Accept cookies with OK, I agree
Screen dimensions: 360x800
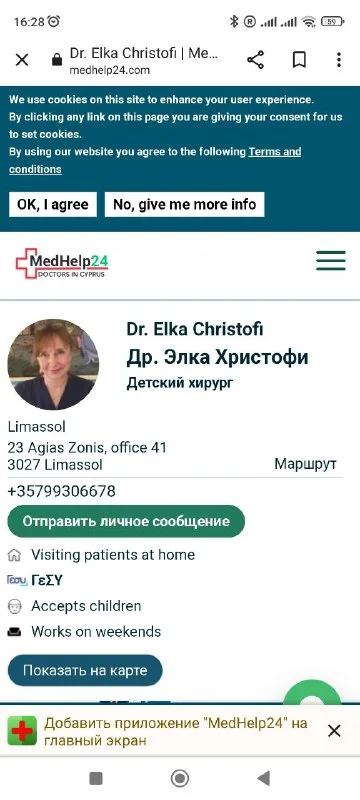coord(53,205)
